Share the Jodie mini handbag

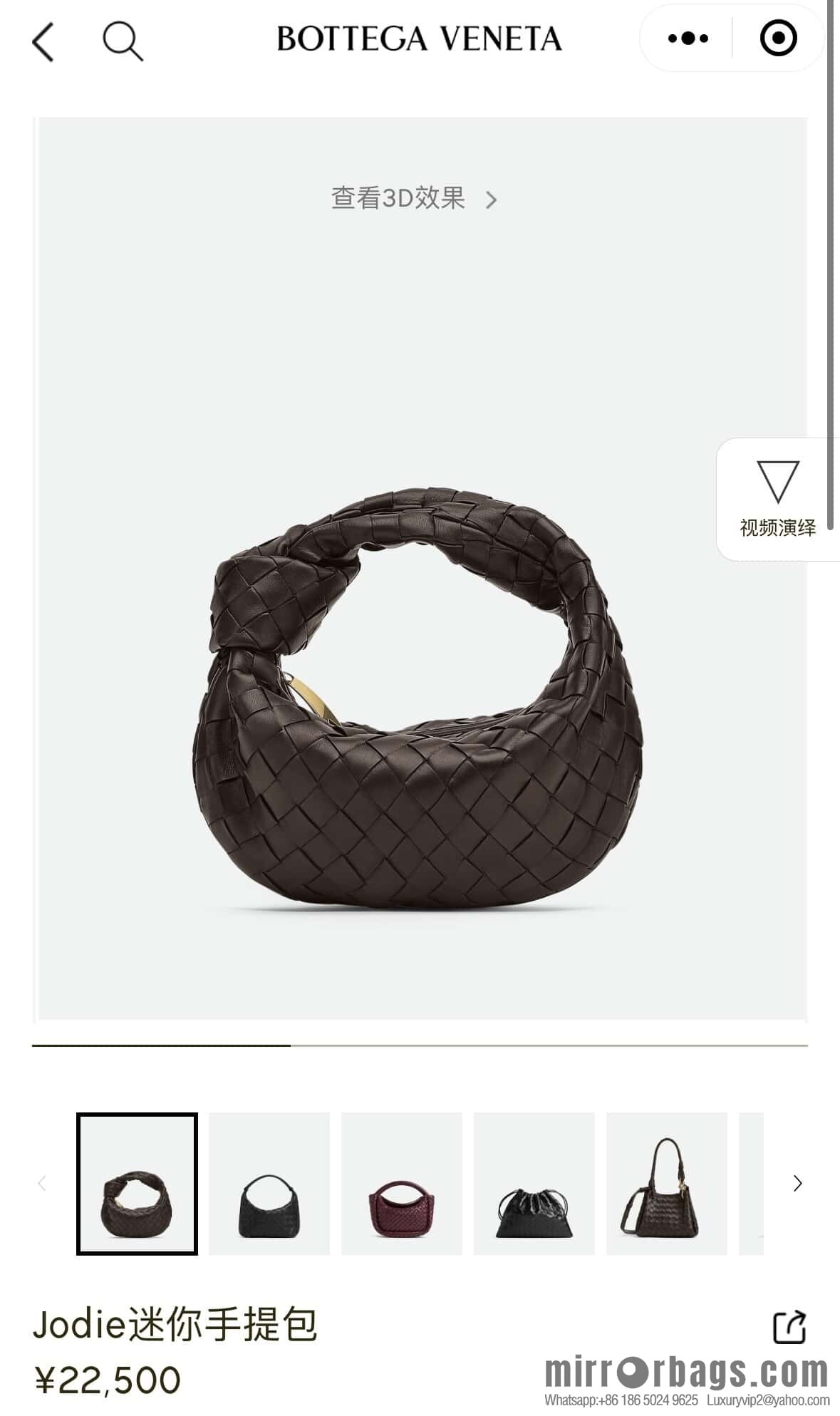point(789,1327)
